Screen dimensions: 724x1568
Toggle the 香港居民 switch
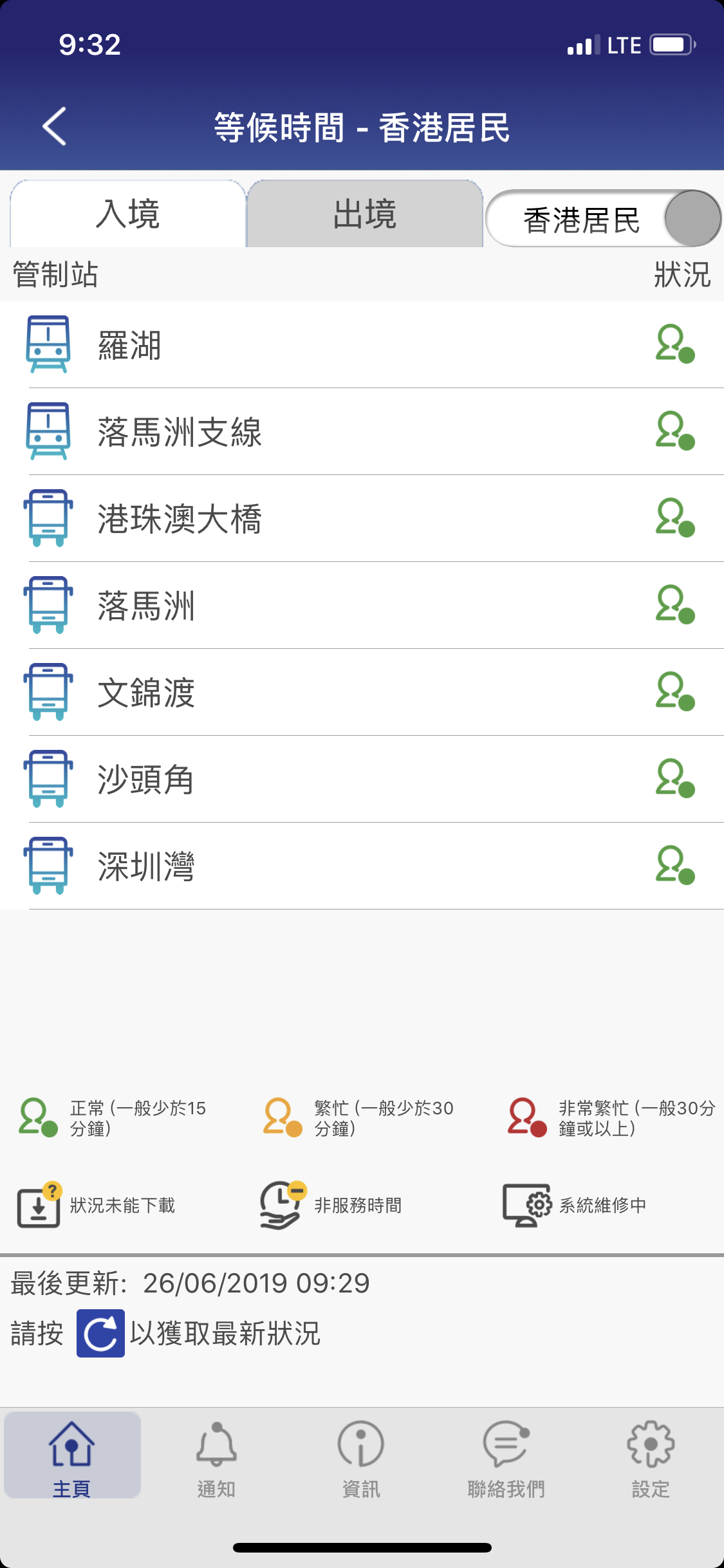pyautogui.click(x=603, y=219)
